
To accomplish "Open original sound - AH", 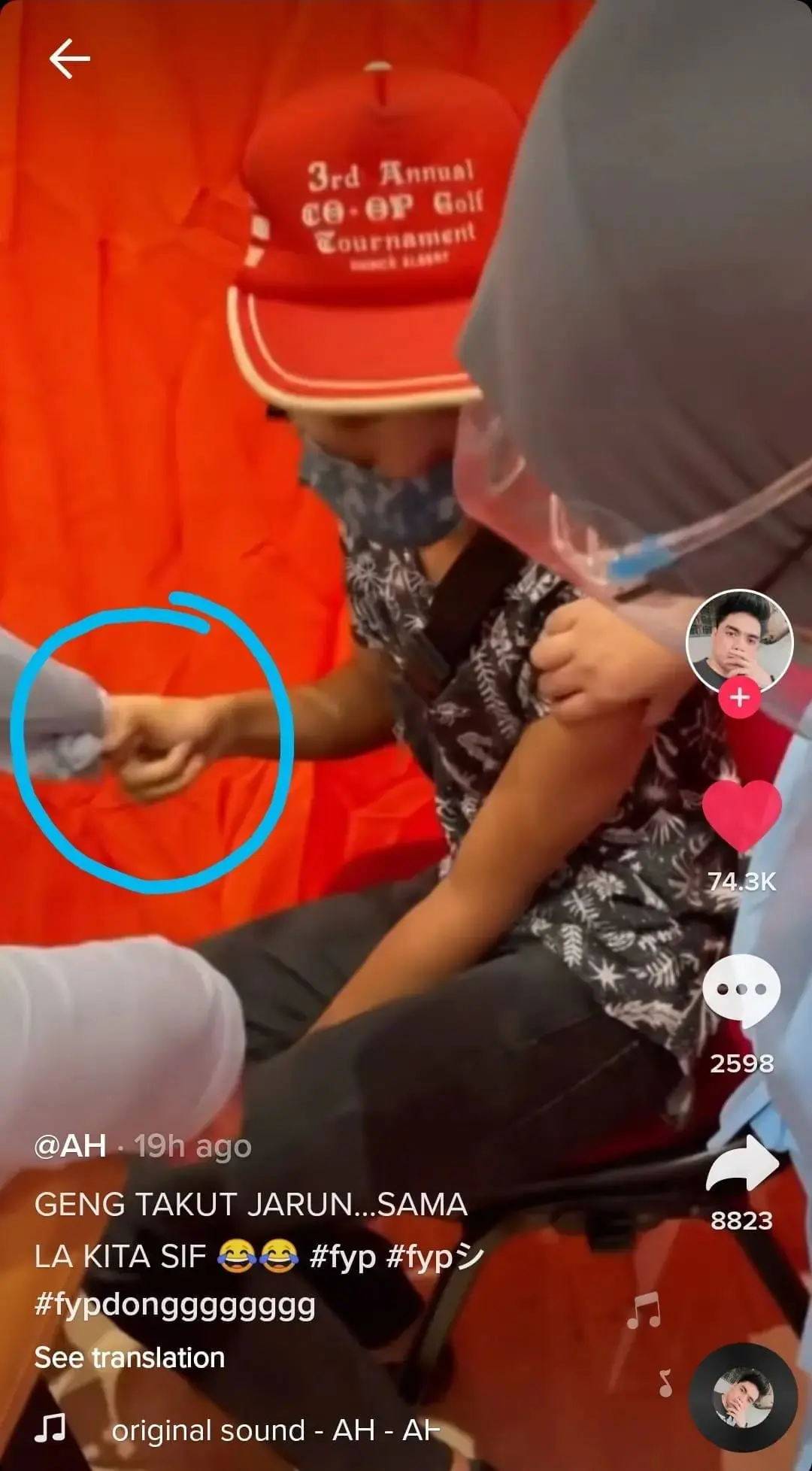I will (274, 1430).
